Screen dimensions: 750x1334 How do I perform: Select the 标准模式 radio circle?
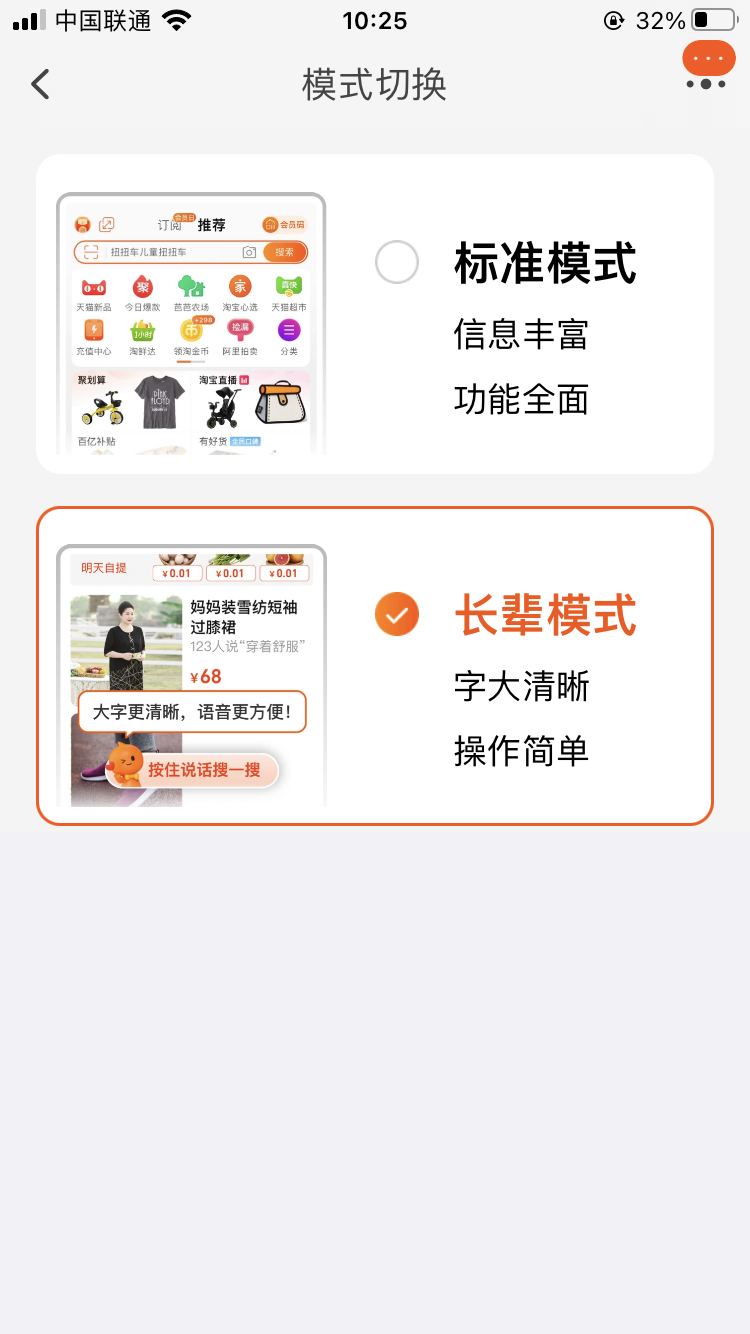pos(397,262)
